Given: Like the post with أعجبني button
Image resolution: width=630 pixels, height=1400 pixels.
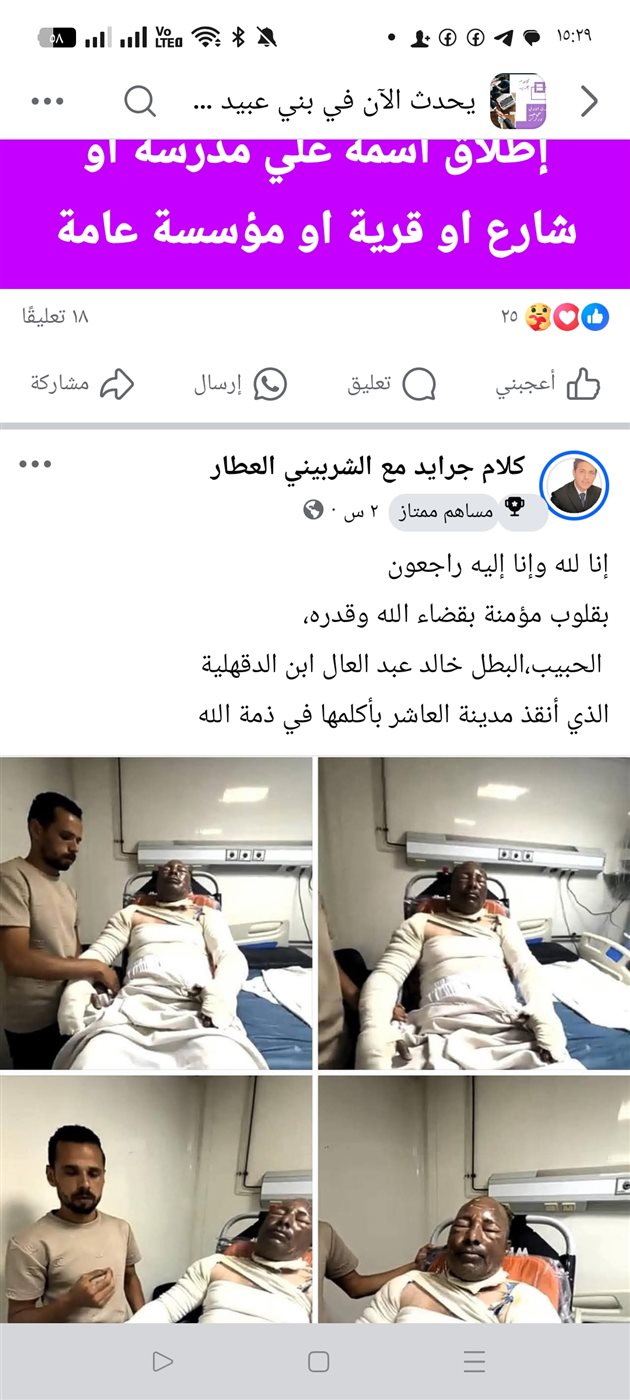Looking at the screenshot, I should pyautogui.click(x=548, y=384).
